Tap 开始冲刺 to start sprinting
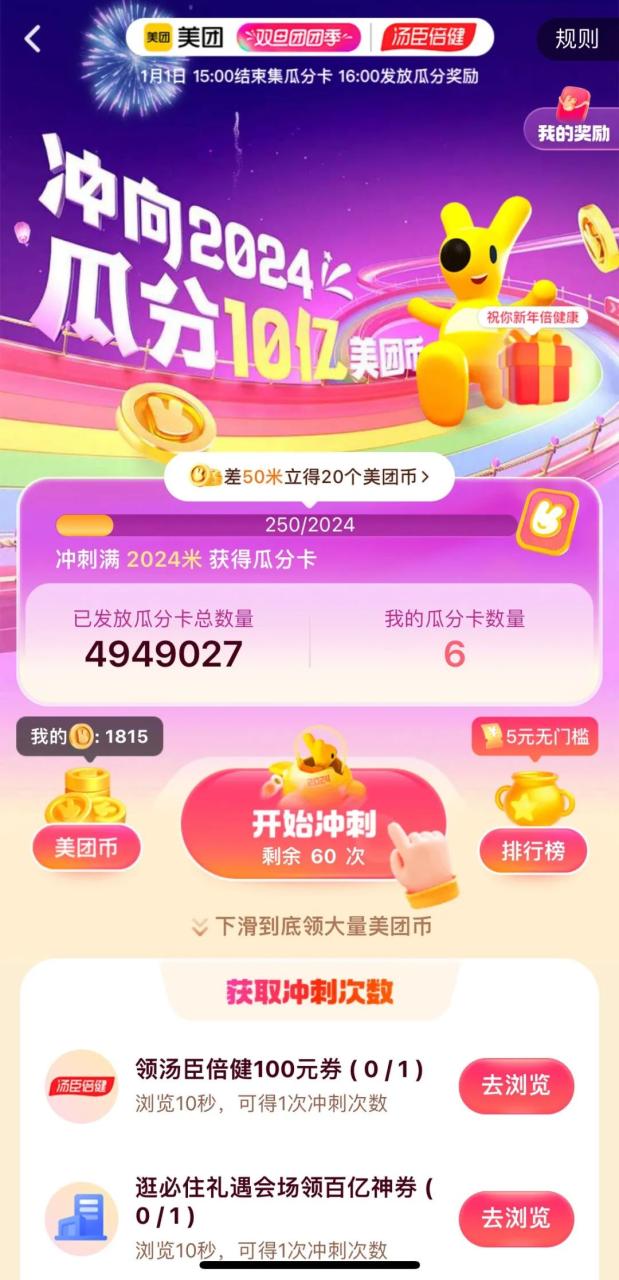This screenshot has height=1280, width=619. coord(313,825)
